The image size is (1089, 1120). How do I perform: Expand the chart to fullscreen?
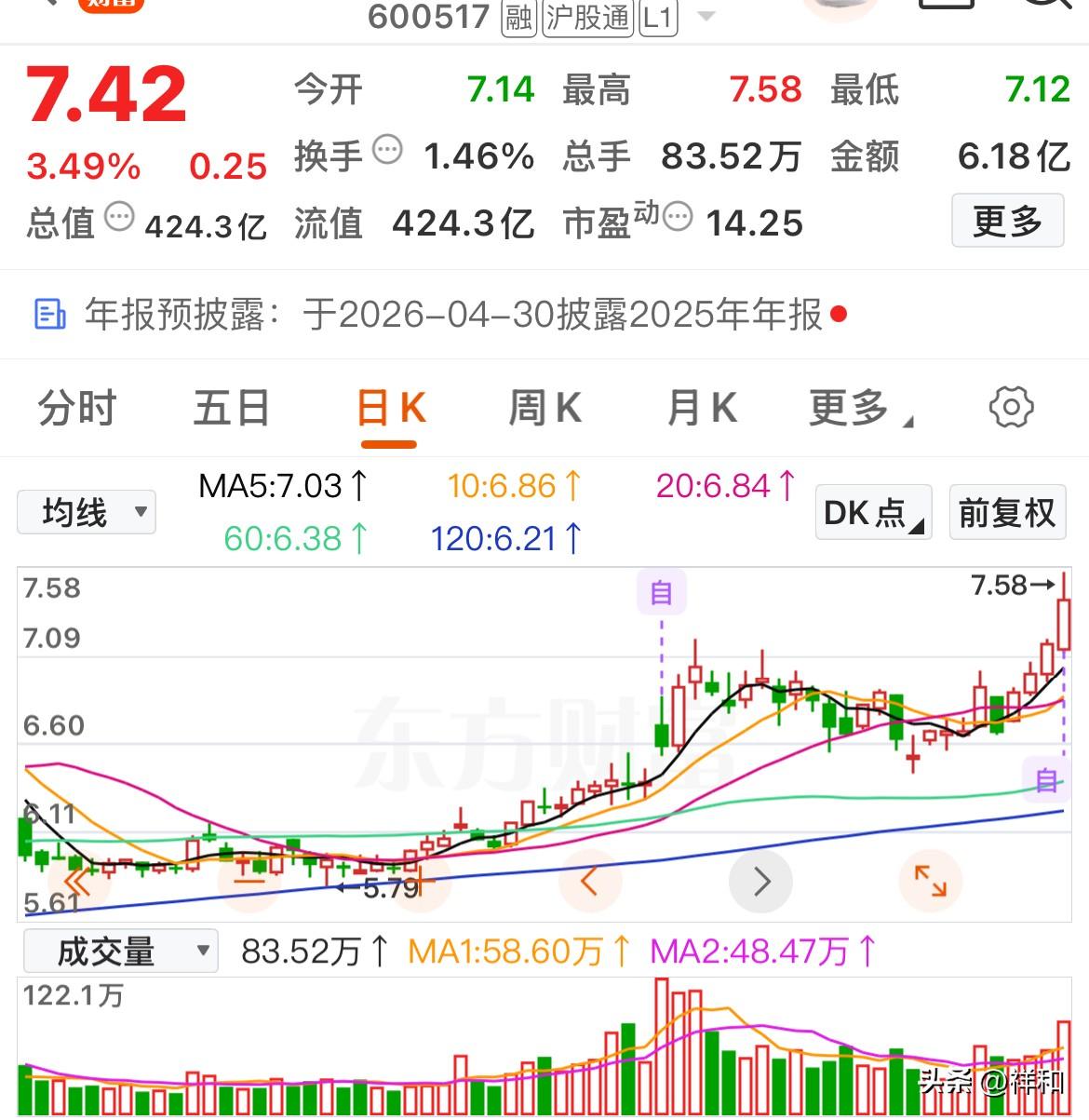coord(930,881)
